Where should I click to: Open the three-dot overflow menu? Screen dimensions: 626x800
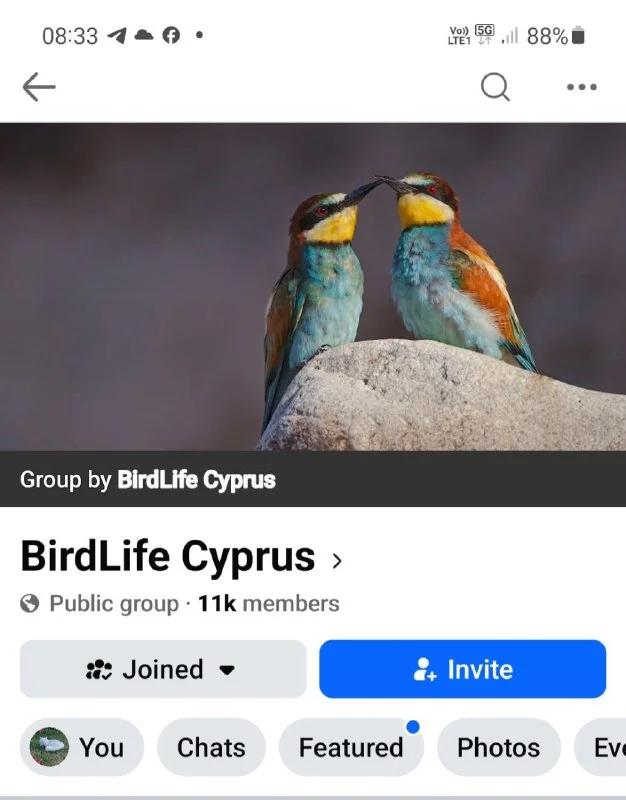coord(581,88)
